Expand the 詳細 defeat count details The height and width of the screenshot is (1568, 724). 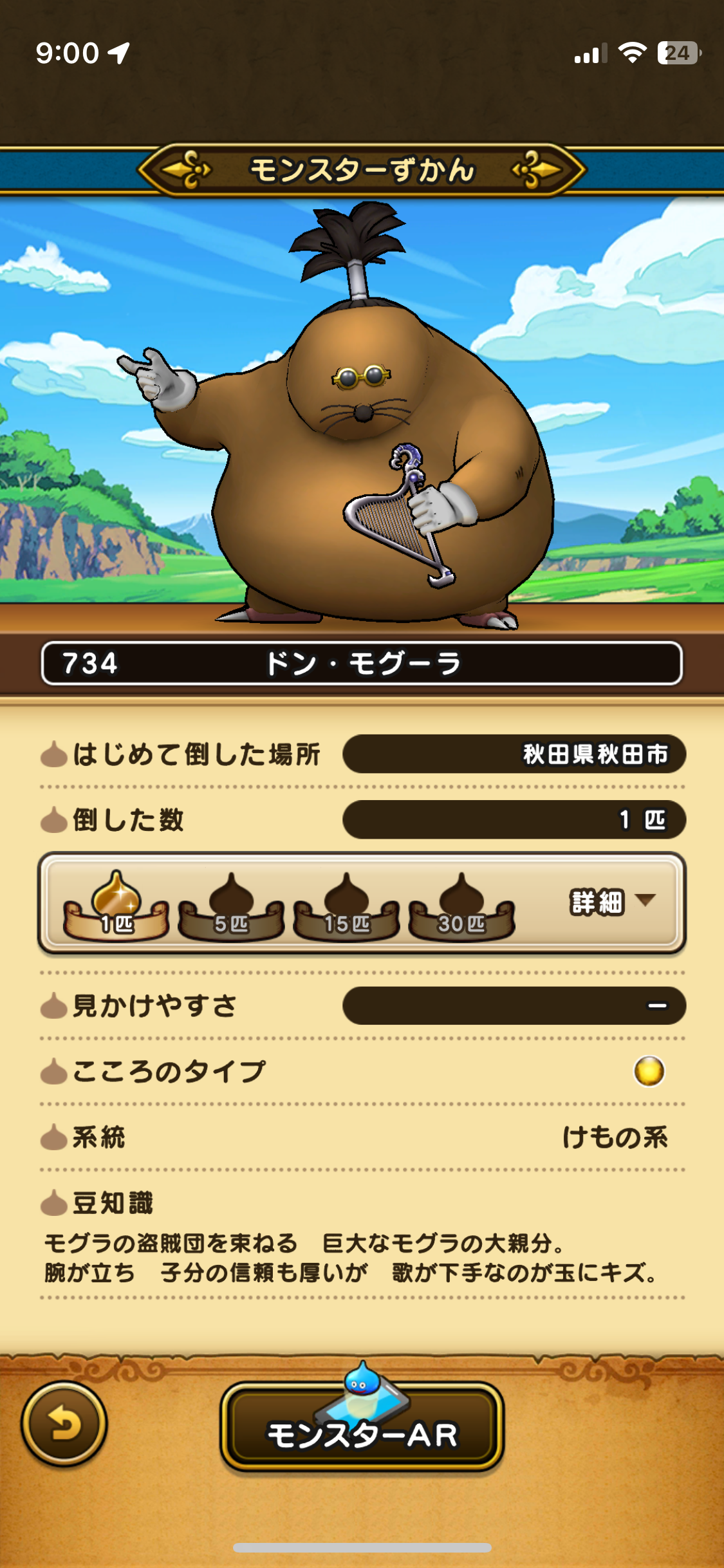613,901
